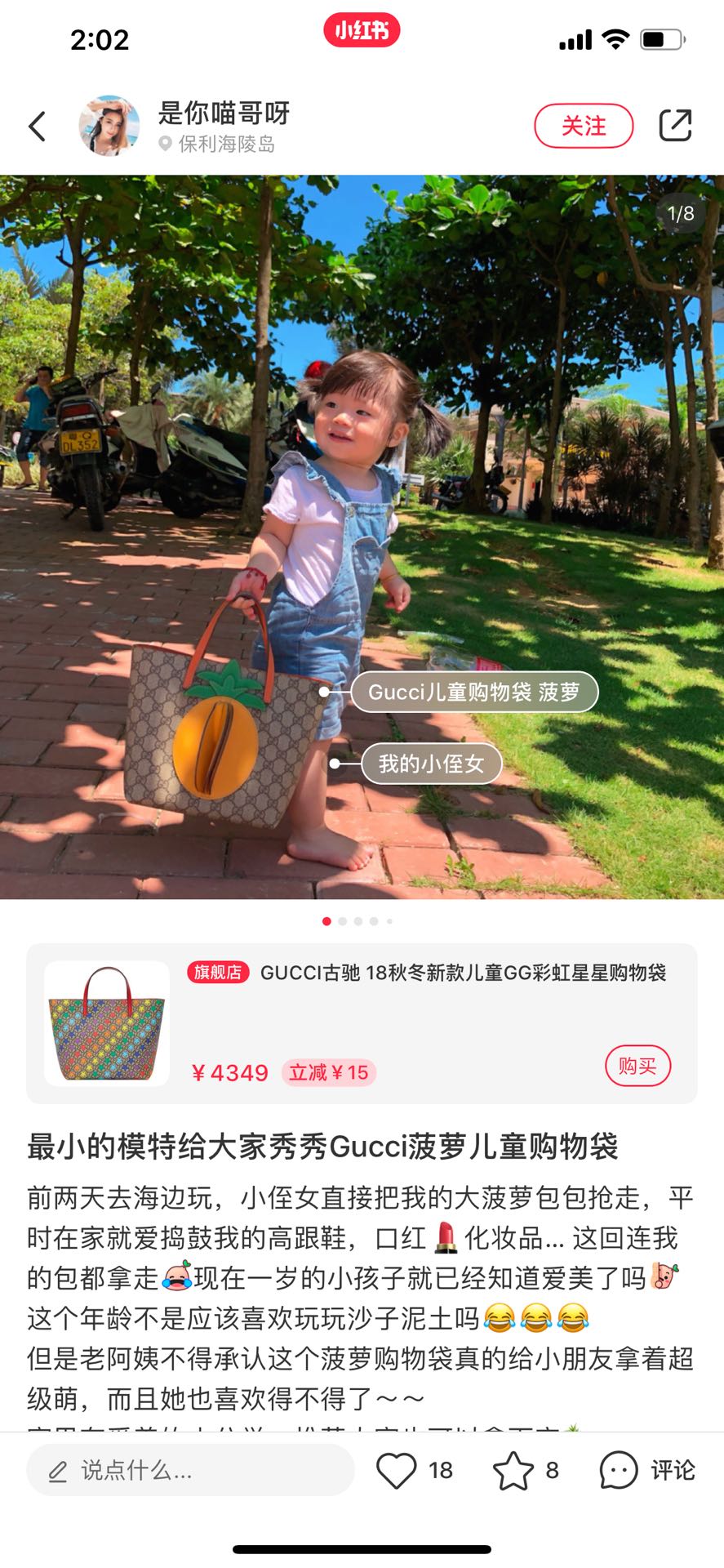Tap the Gucci儿童购物袋 菠萝 photo tag

click(473, 692)
